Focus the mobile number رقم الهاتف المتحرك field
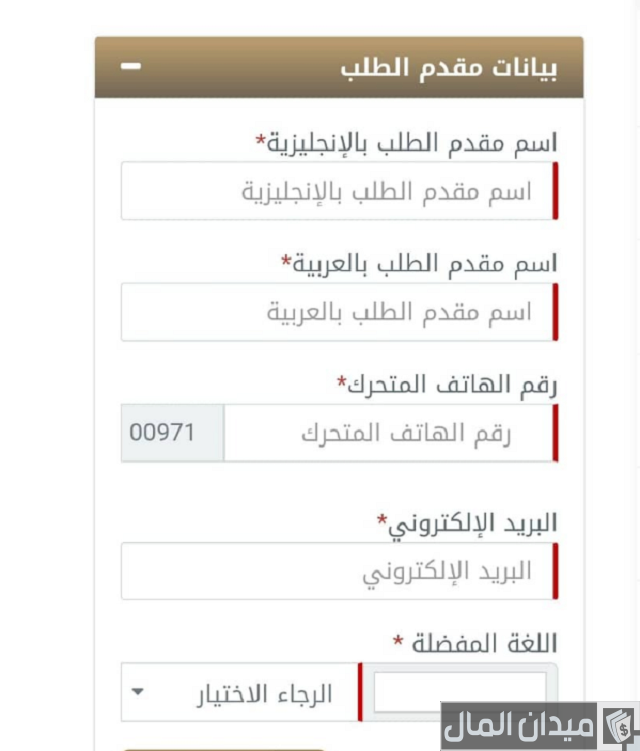Image resolution: width=640 pixels, height=751 pixels. coord(388,434)
